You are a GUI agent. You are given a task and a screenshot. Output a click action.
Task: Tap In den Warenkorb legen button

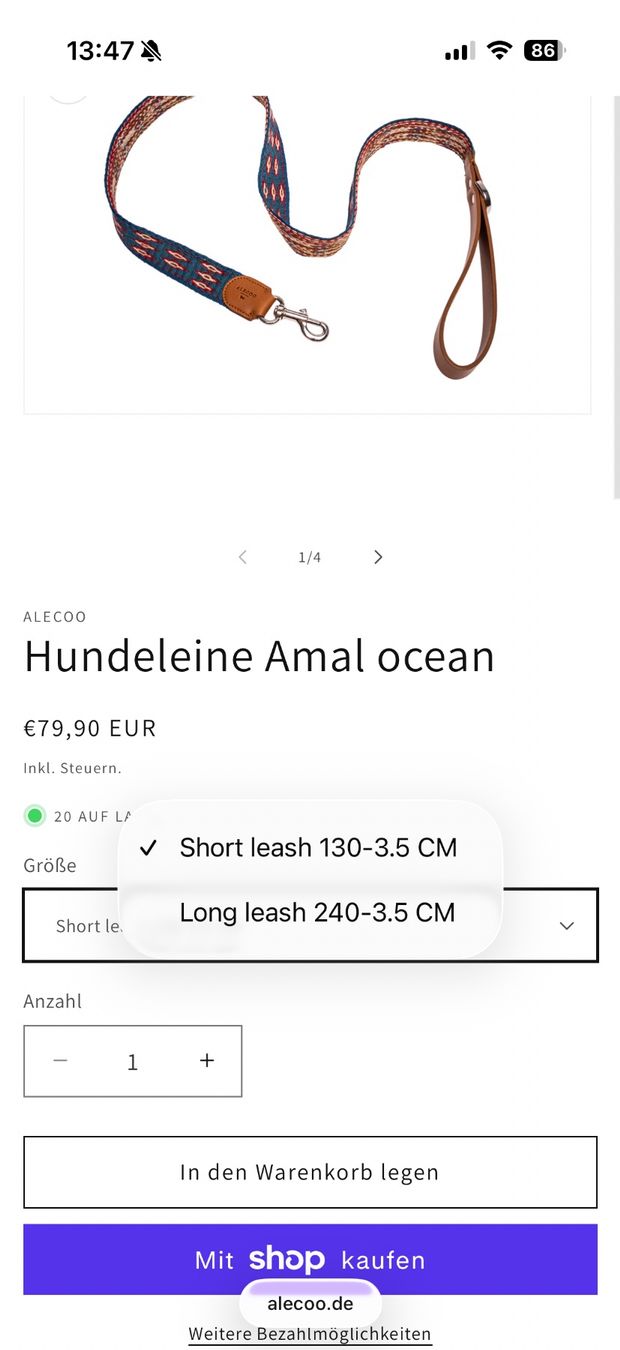point(310,1172)
